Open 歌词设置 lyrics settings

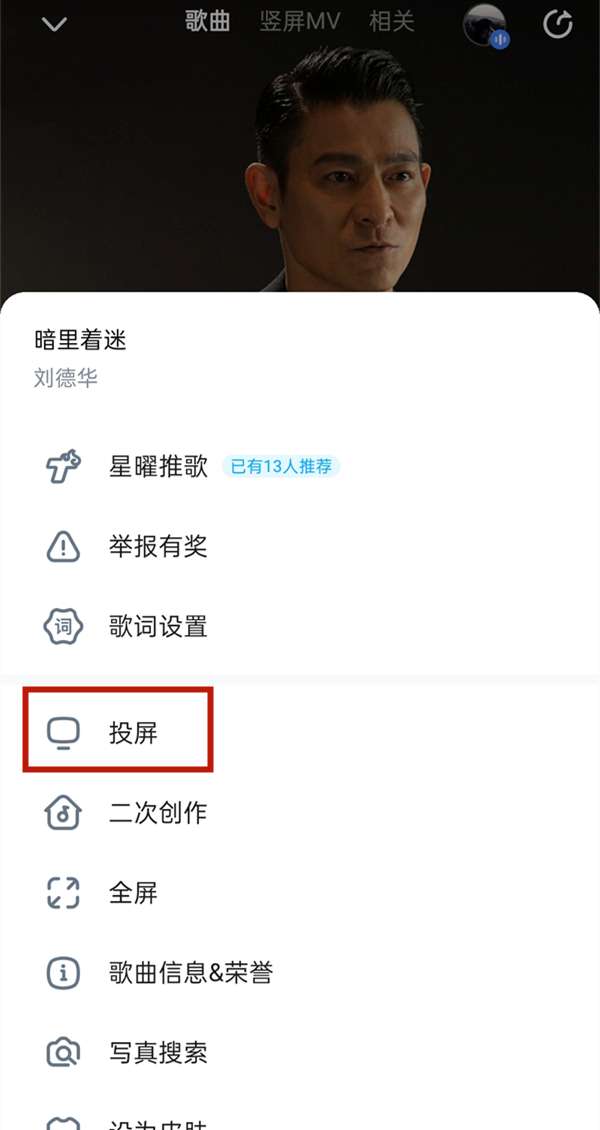click(x=158, y=627)
